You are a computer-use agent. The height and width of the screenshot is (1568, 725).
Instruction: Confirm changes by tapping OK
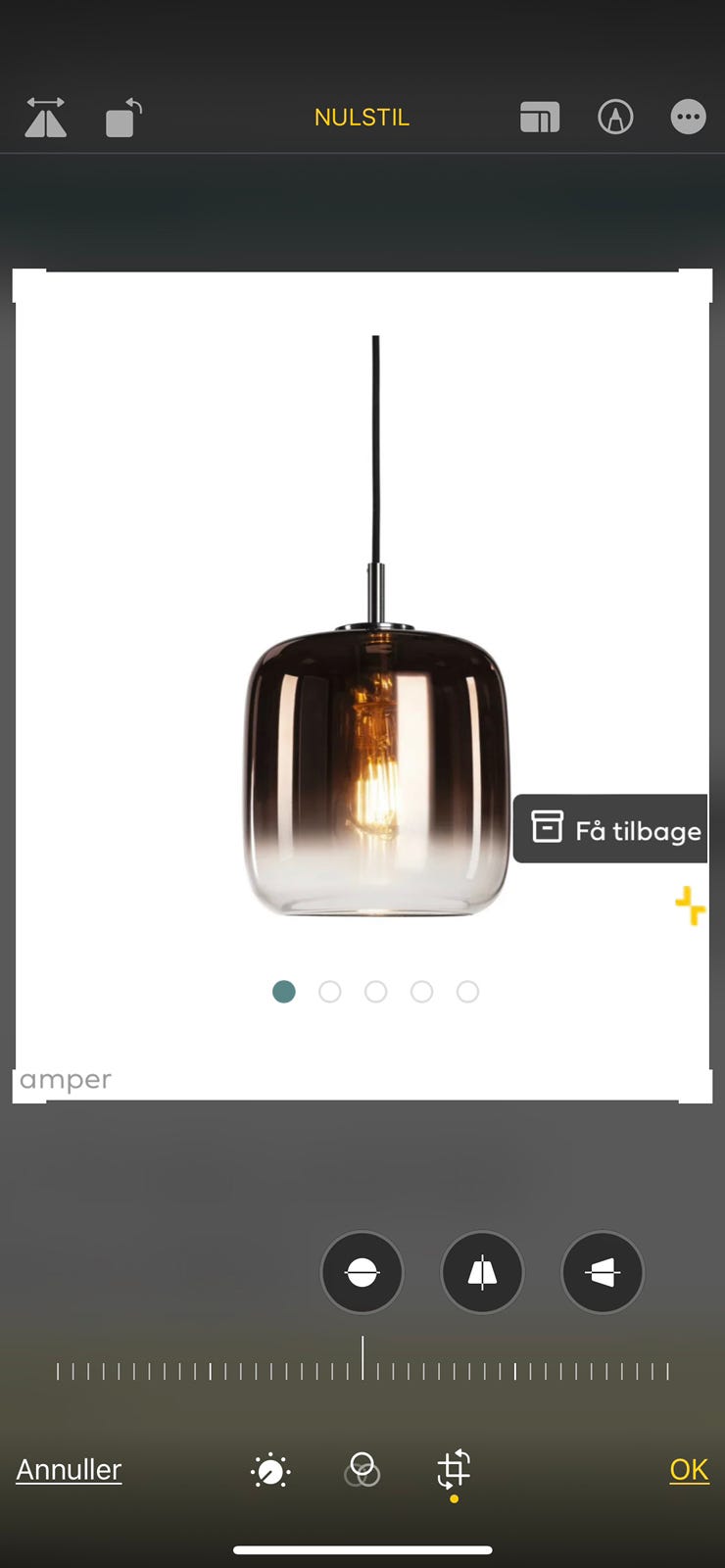click(689, 1470)
